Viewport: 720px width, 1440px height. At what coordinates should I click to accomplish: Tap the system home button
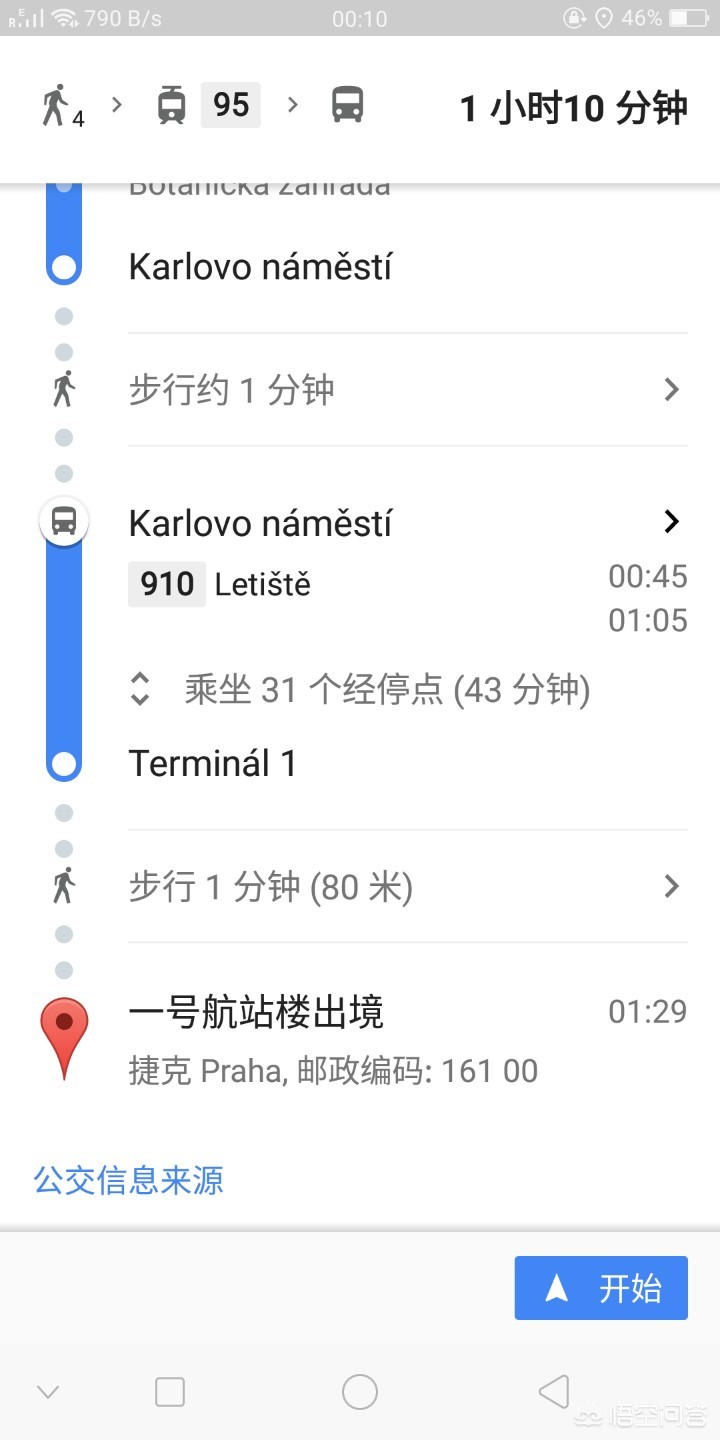tap(360, 1392)
